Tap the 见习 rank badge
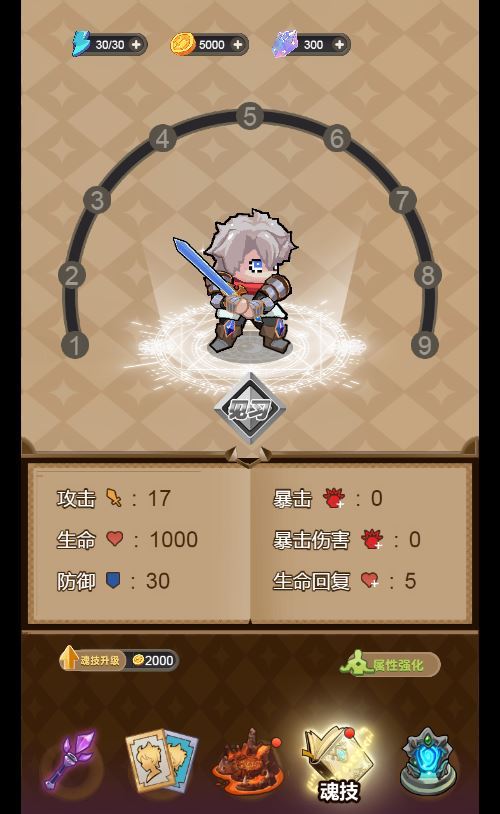Viewport: 500px width, 814px height. click(250, 409)
